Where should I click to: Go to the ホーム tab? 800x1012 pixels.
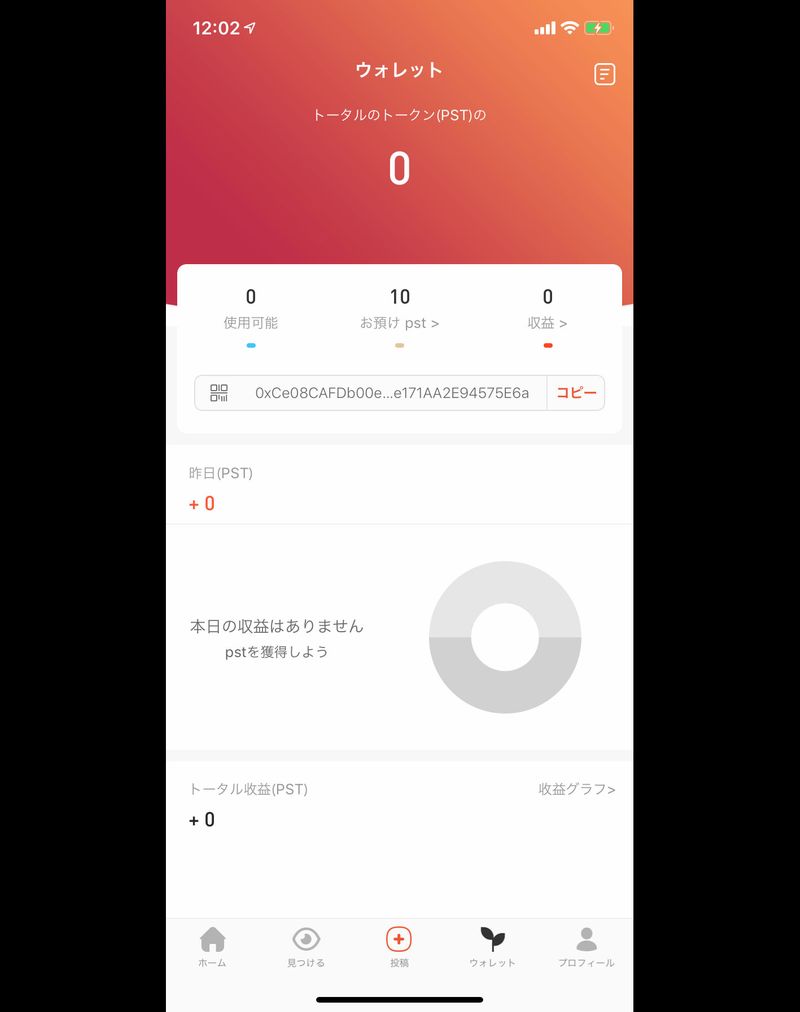pos(212,946)
